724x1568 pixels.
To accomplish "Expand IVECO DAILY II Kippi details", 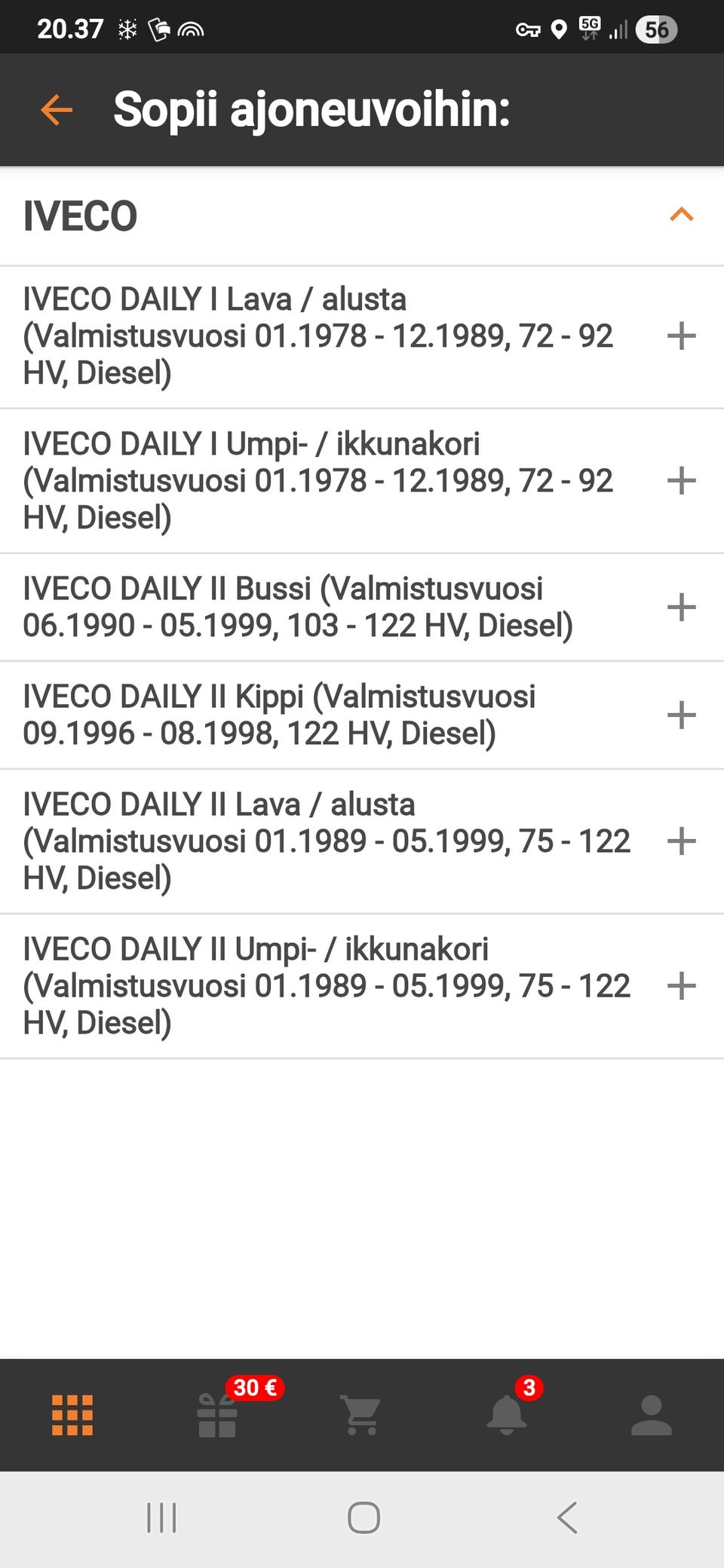I will pos(681,715).
